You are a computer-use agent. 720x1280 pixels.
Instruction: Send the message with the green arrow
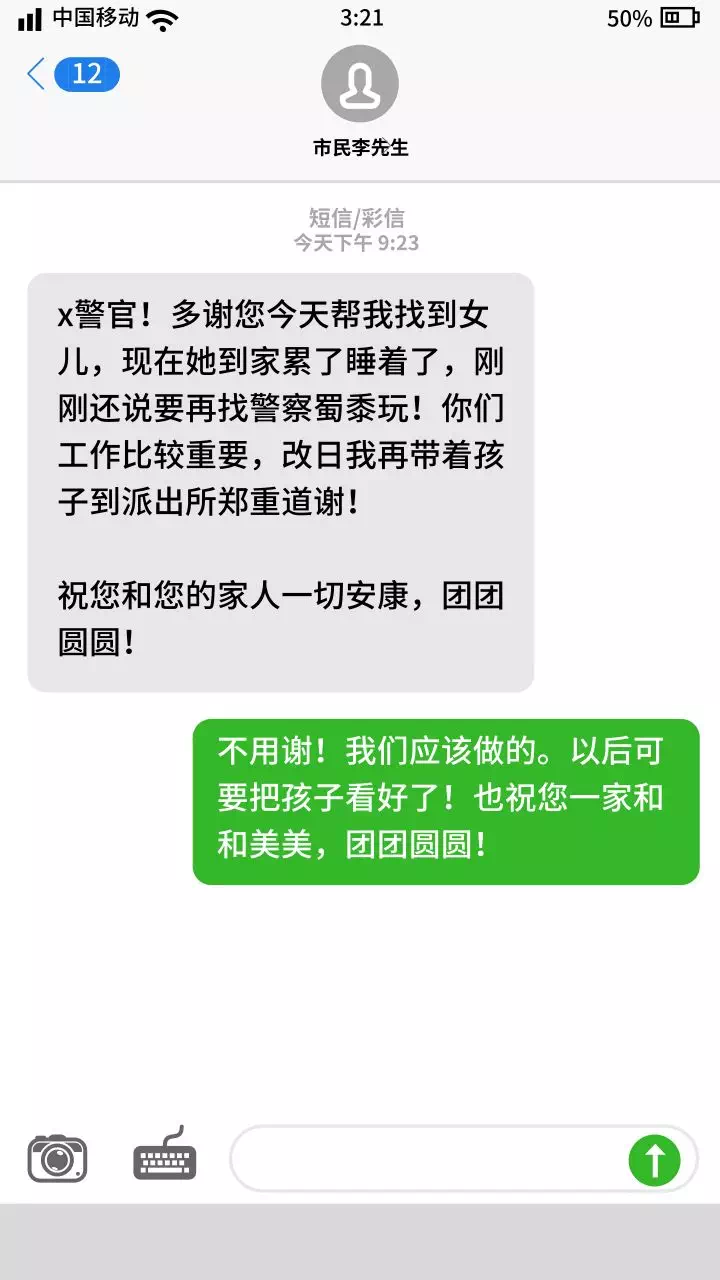point(654,1160)
